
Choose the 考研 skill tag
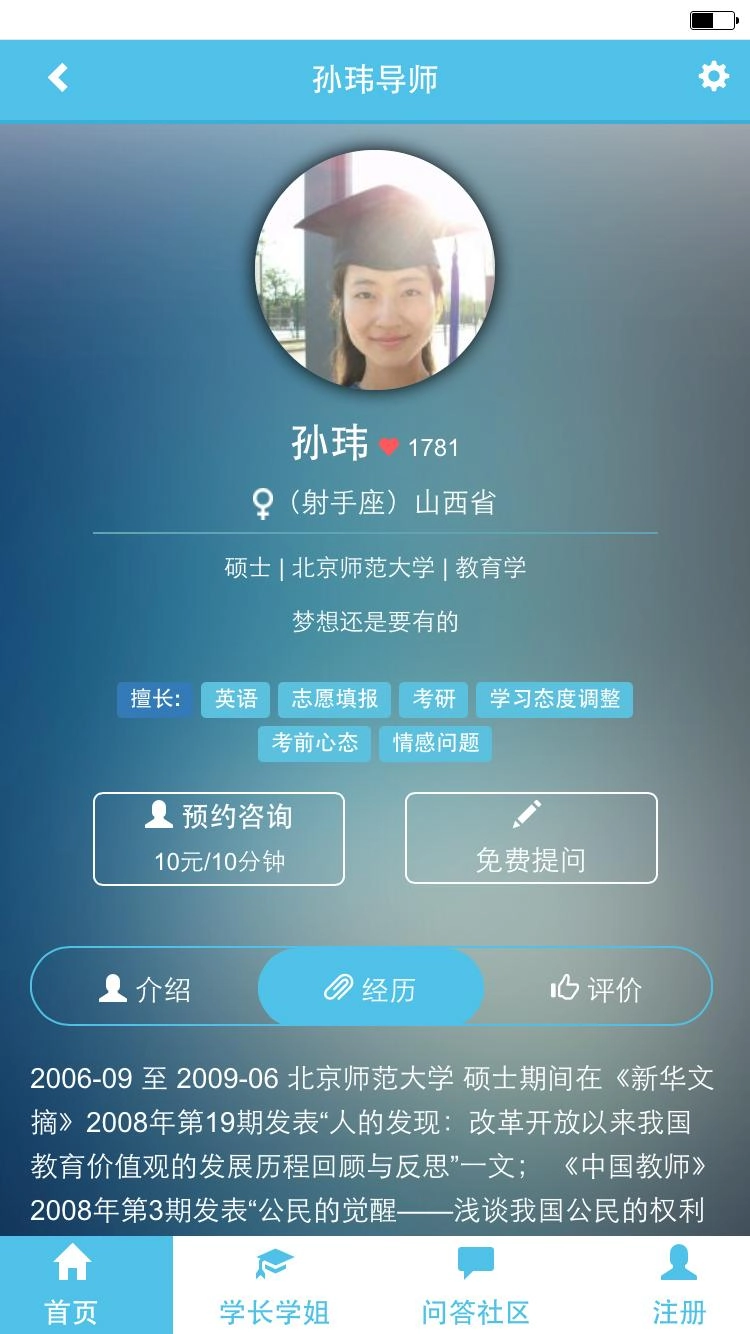click(x=434, y=699)
